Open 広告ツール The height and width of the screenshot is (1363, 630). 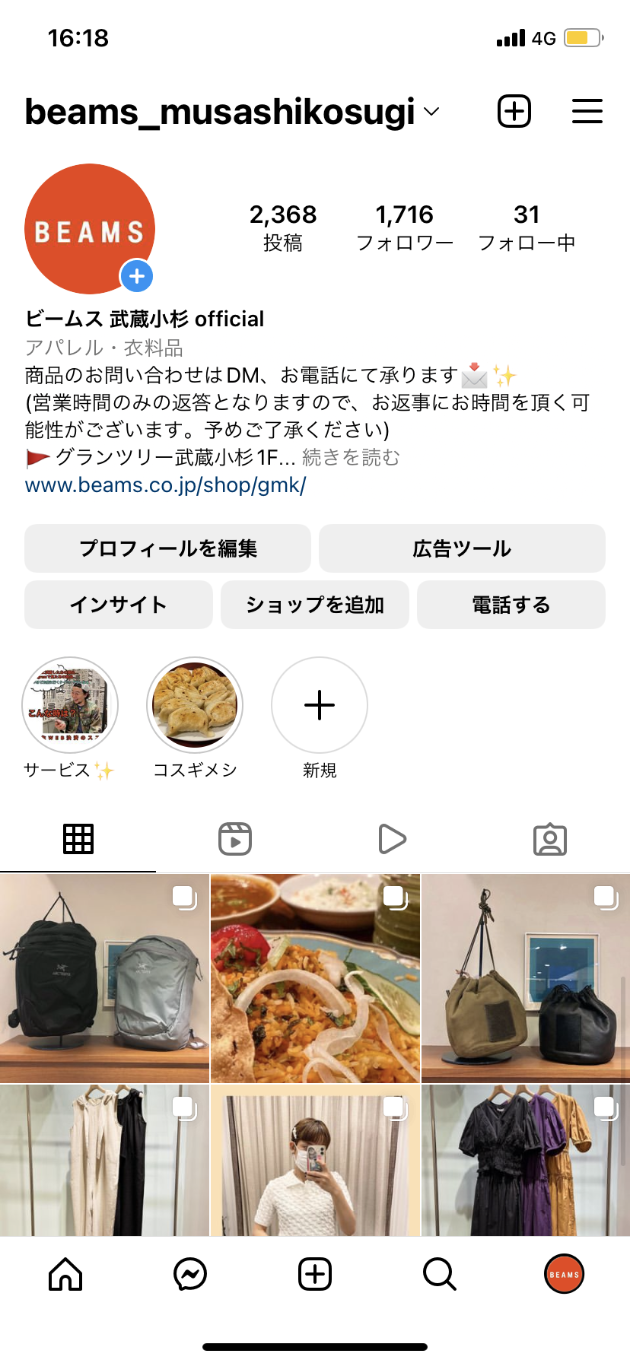pos(461,548)
